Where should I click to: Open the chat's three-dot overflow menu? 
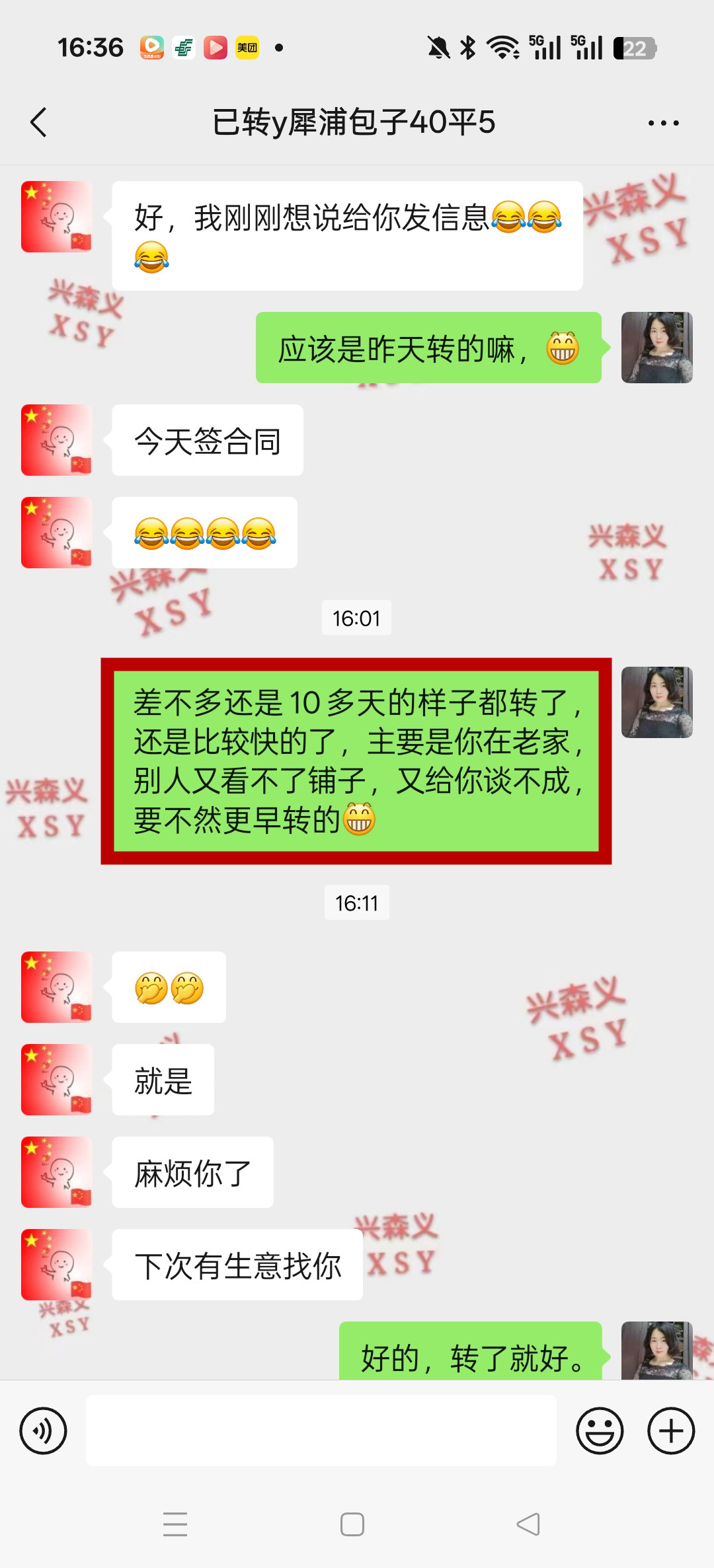pos(663,123)
